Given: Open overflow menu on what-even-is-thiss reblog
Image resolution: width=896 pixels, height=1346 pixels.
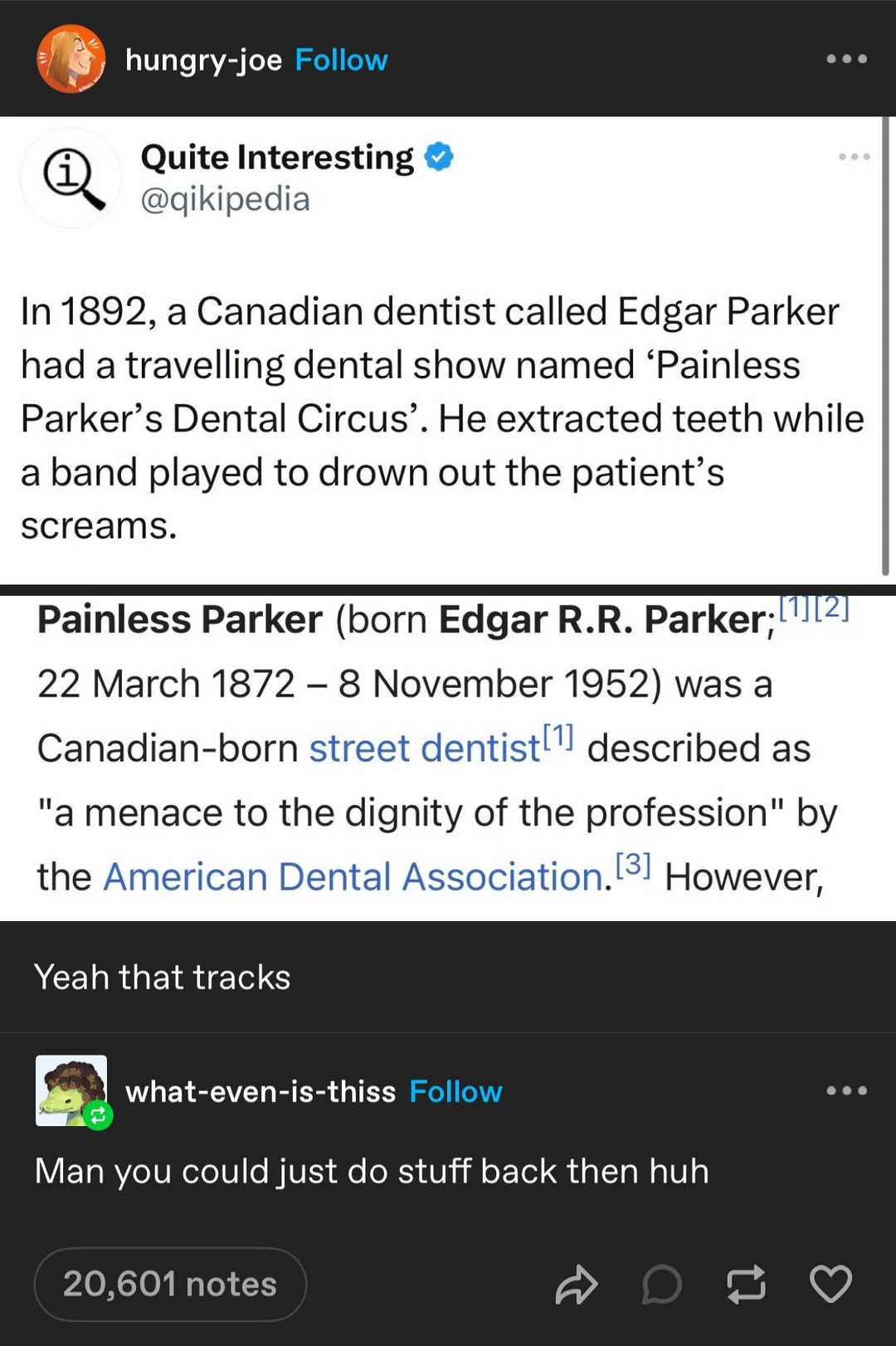Looking at the screenshot, I should (x=846, y=1090).
